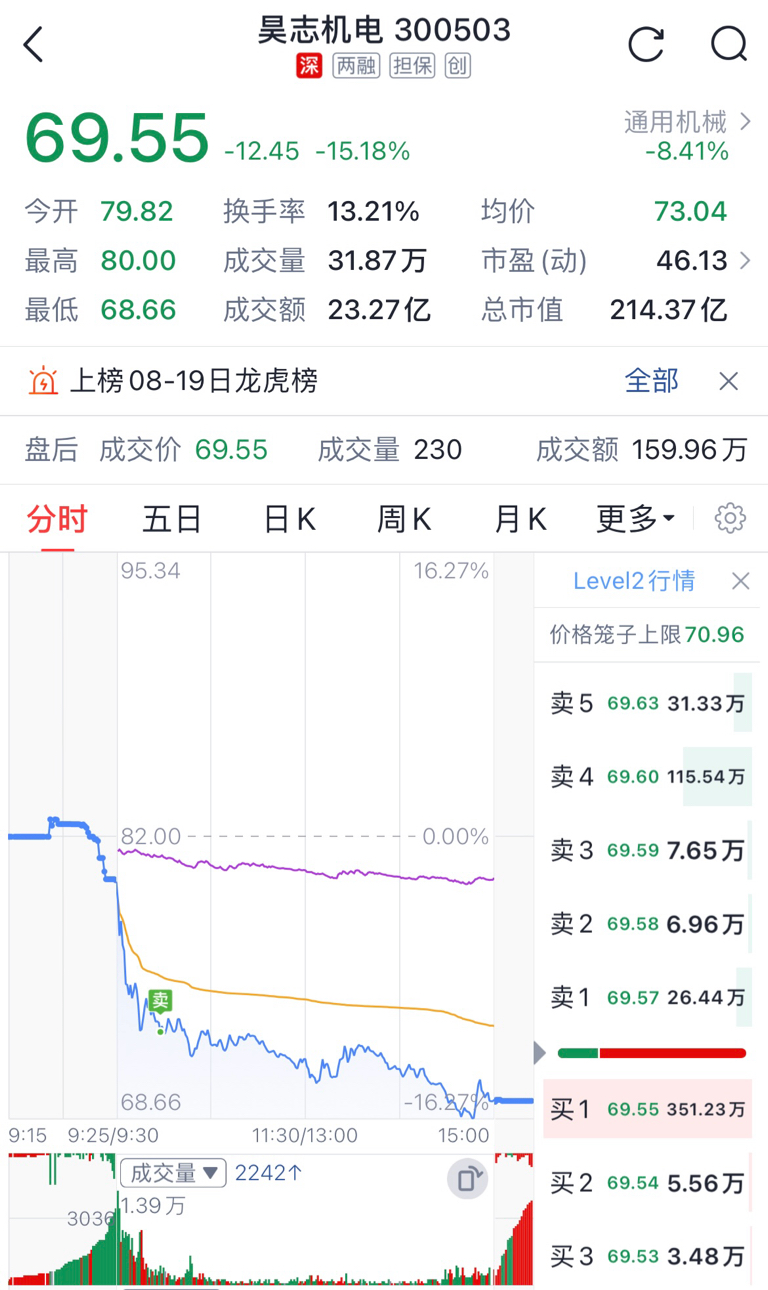Refresh the stock quote

pyautogui.click(x=645, y=45)
